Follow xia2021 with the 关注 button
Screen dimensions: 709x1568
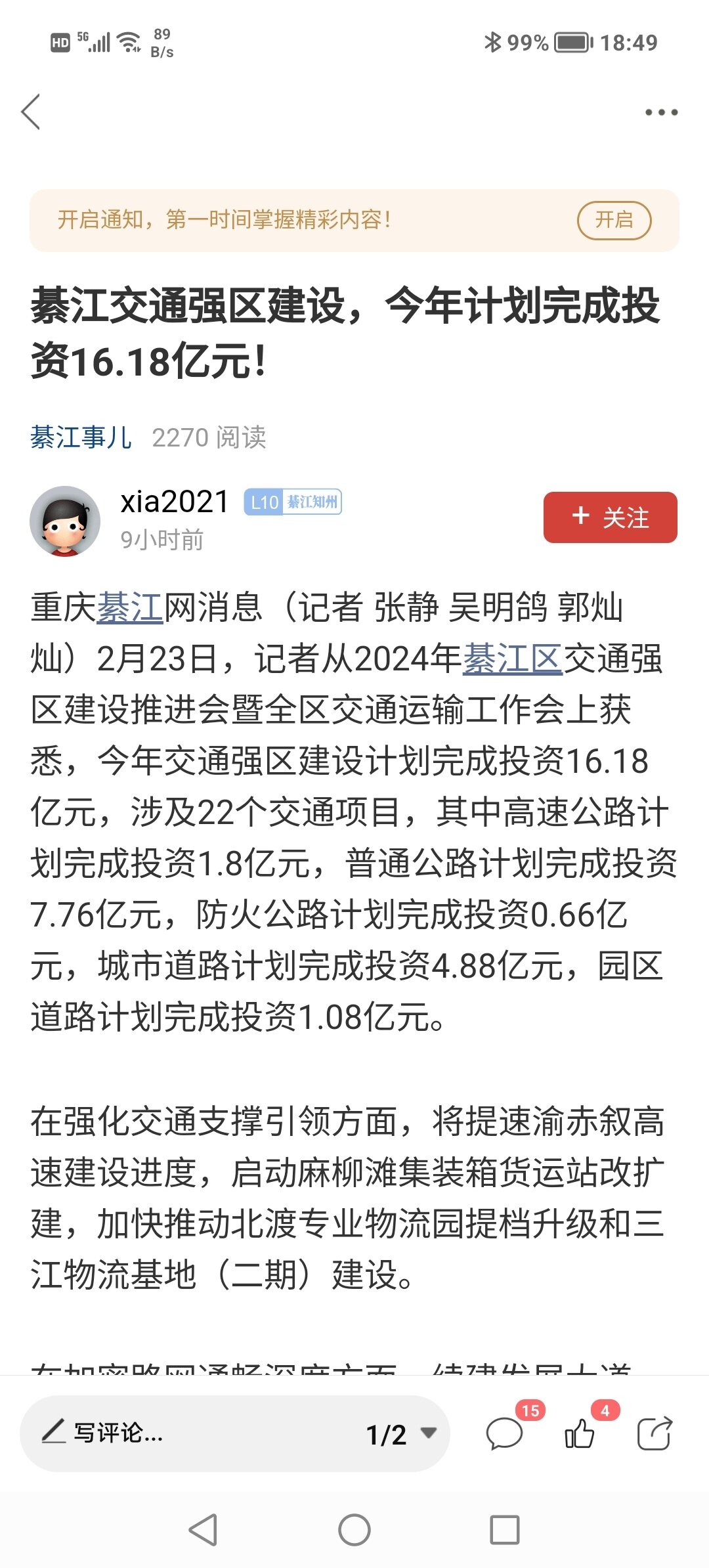(x=610, y=517)
